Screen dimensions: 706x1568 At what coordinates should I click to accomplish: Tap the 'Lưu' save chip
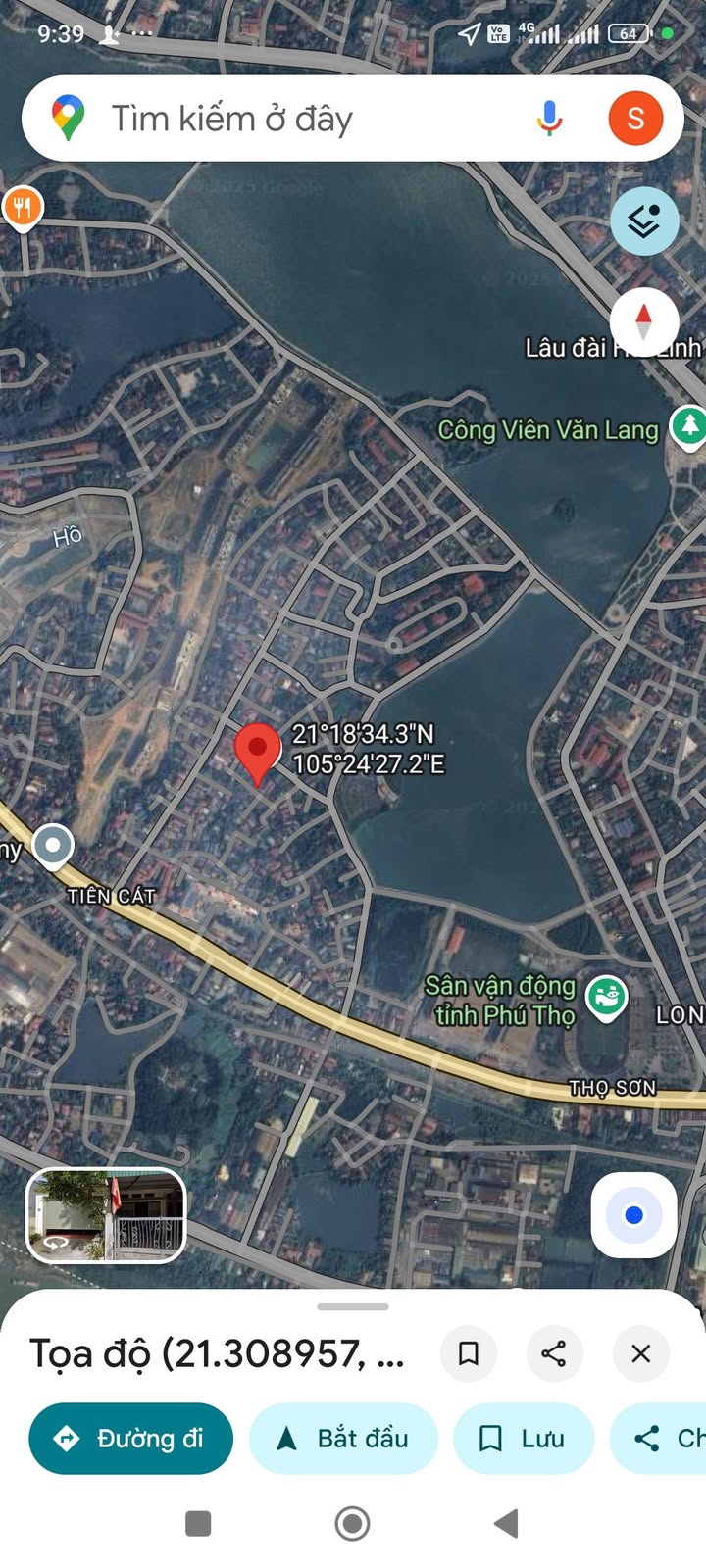click(523, 1439)
